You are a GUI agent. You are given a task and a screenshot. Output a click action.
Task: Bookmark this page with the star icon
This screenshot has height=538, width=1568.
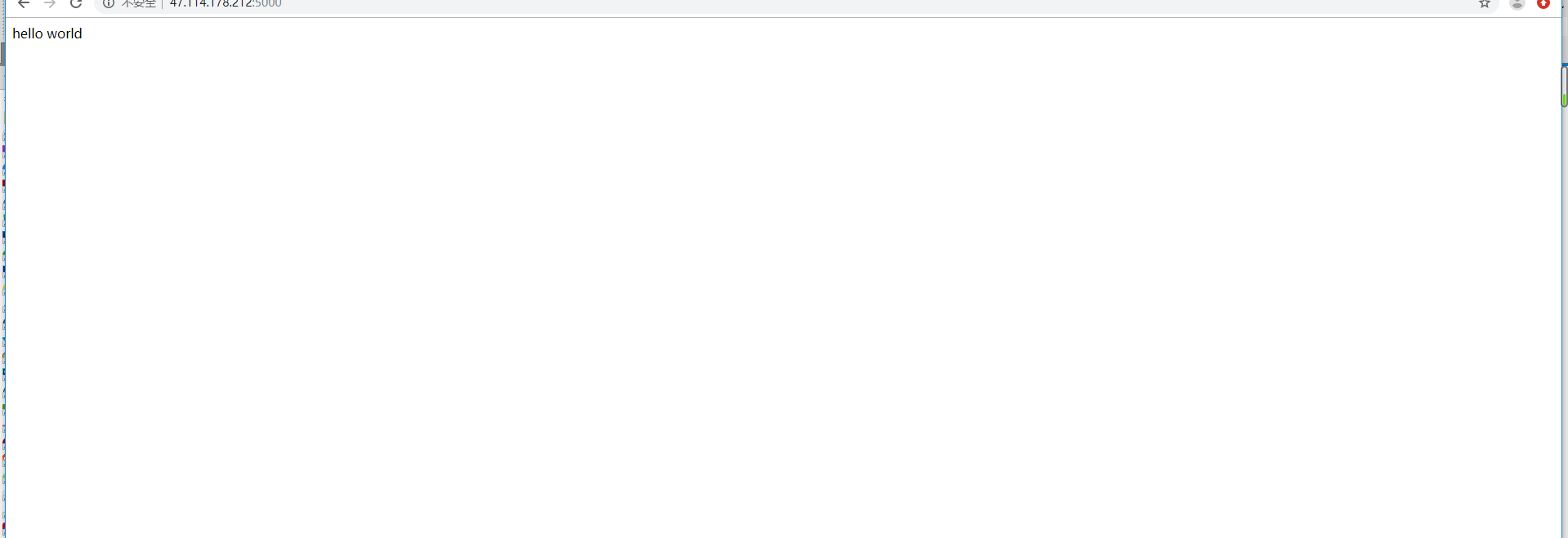pos(1485,4)
